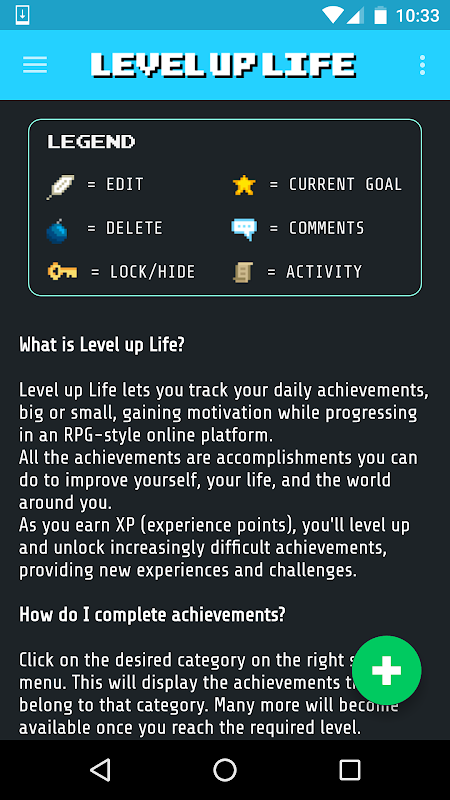Tap the green plus floating button
Viewport: 450px width, 800px height.
coord(386,670)
